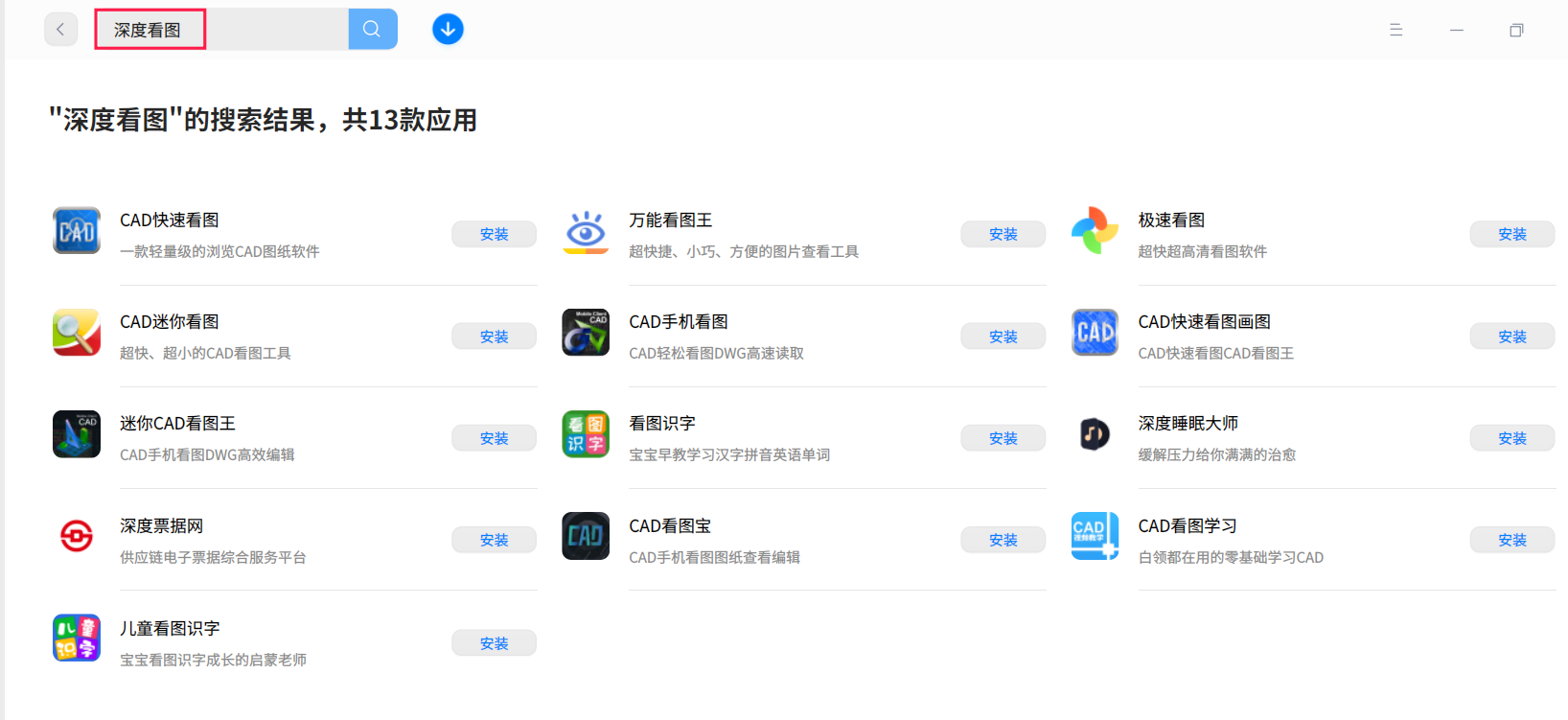The width and height of the screenshot is (1568, 720).
Task: Go back with the arrow button
Action: pyautogui.click(x=60, y=30)
